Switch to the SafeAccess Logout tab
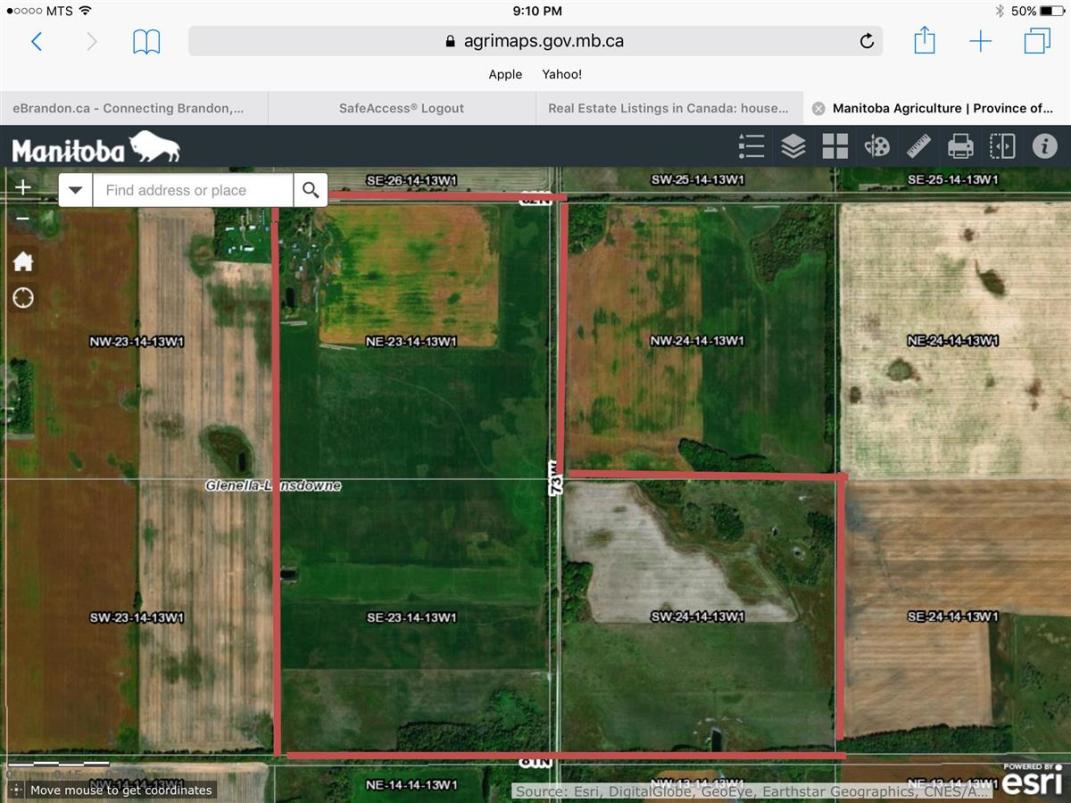 click(x=401, y=108)
